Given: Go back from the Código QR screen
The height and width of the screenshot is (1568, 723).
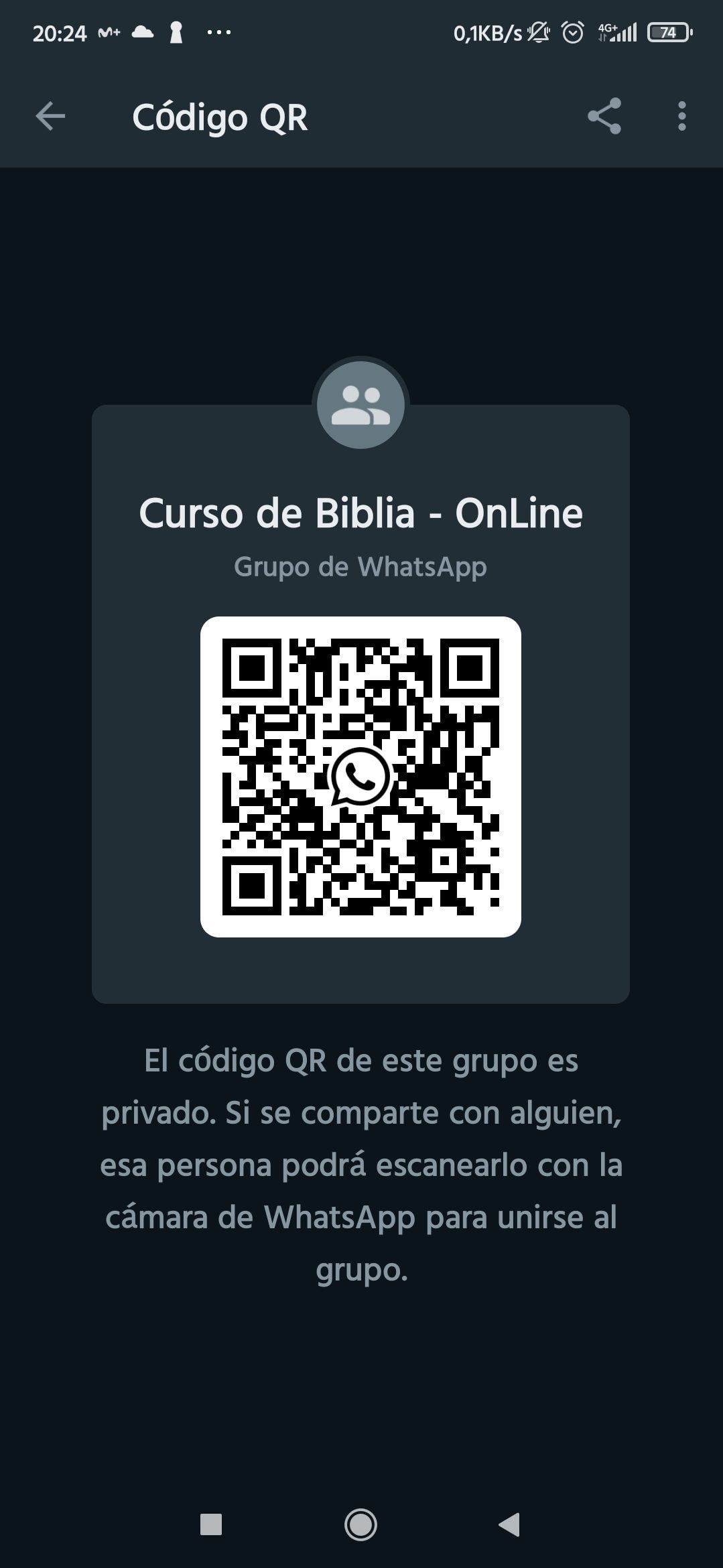Looking at the screenshot, I should (x=50, y=117).
